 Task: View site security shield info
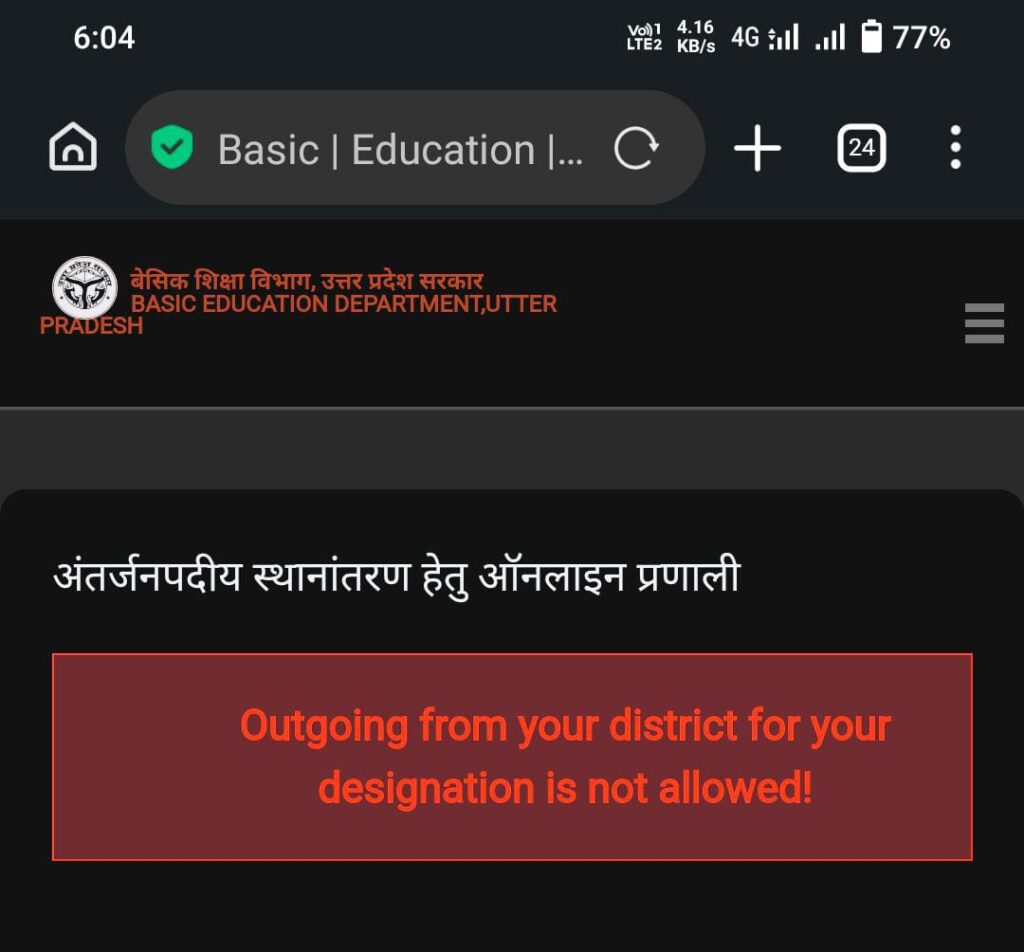coord(172,149)
